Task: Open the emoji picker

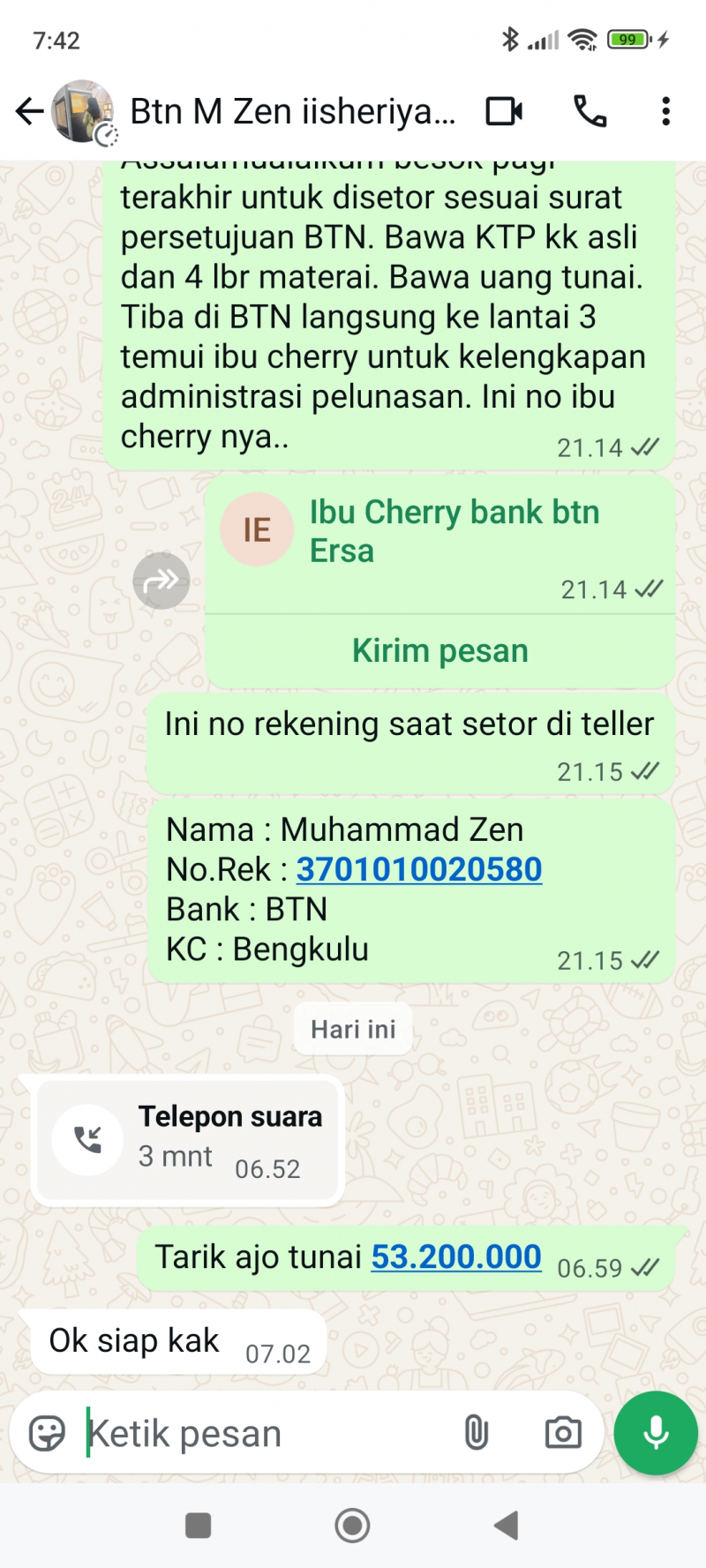Action: pyautogui.click(x=47, y=1433)
